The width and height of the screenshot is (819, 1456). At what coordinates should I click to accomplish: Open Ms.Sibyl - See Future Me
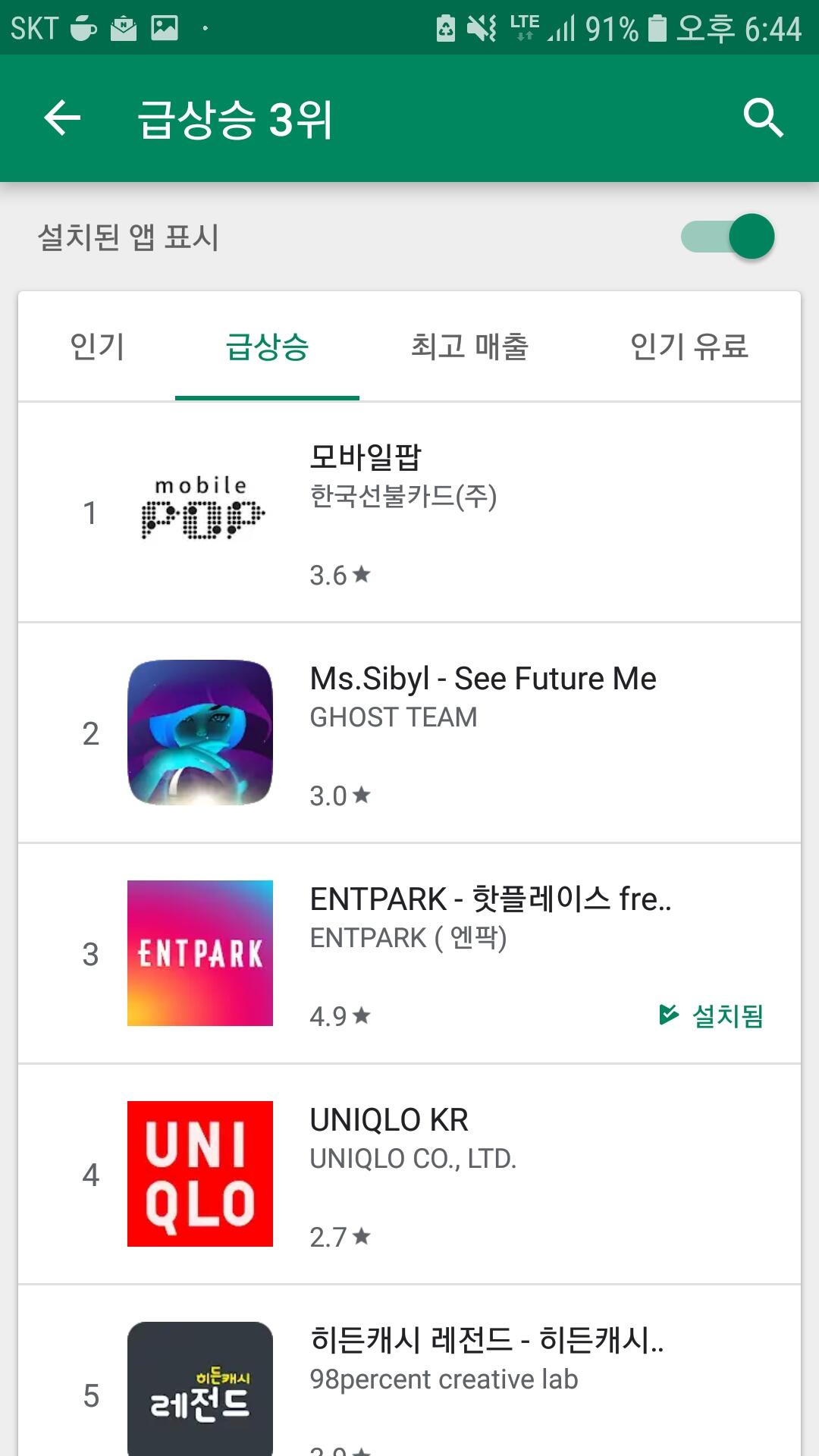click(x=409, y=733)
